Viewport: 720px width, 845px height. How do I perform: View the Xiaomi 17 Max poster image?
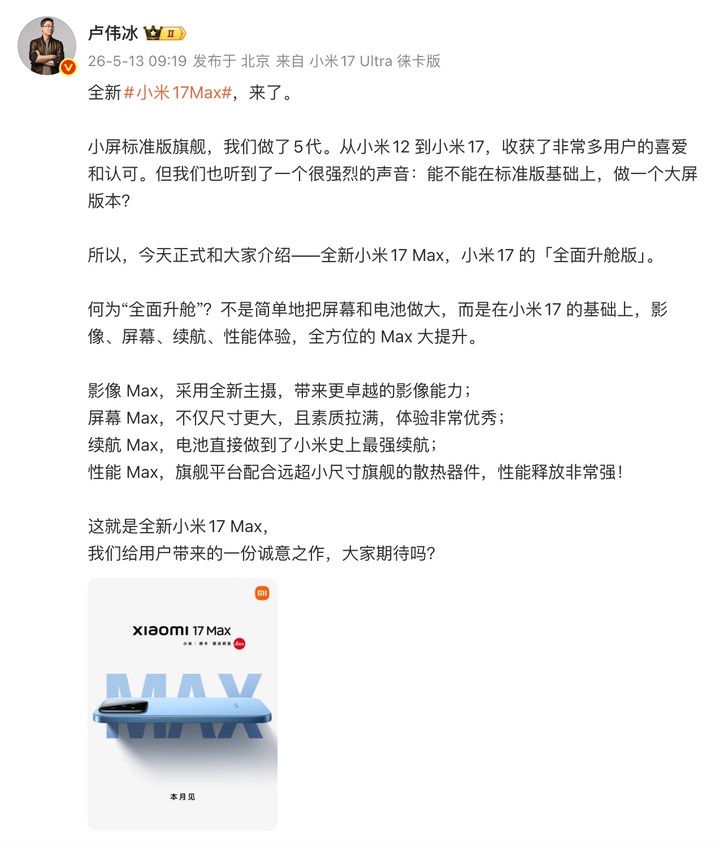[183, 704]
